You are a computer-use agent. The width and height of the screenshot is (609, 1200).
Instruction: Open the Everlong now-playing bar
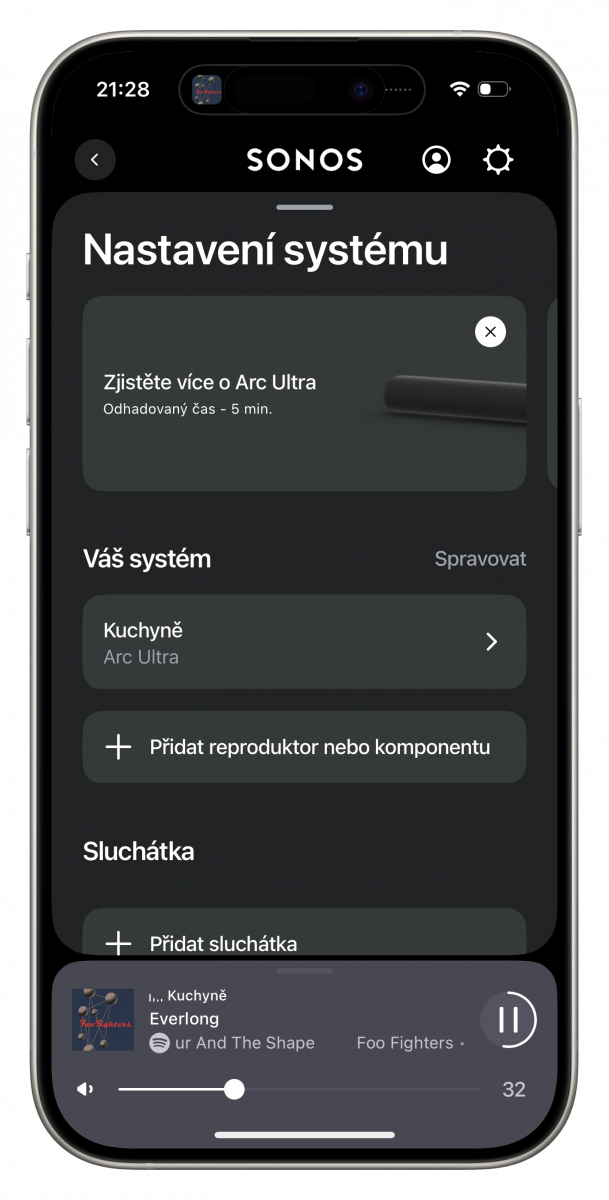point(270,1019)
